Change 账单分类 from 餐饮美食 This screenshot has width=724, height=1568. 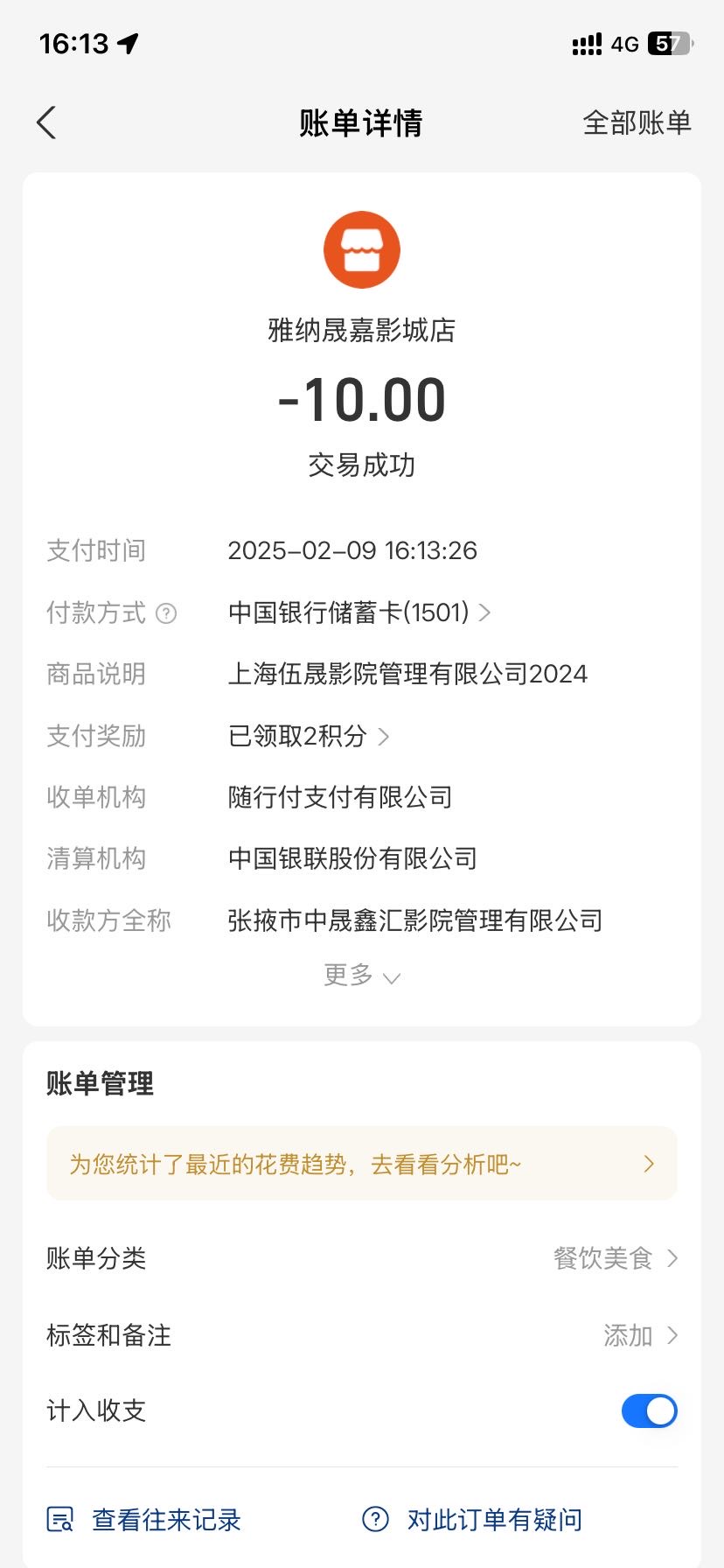coord(362,1258)
